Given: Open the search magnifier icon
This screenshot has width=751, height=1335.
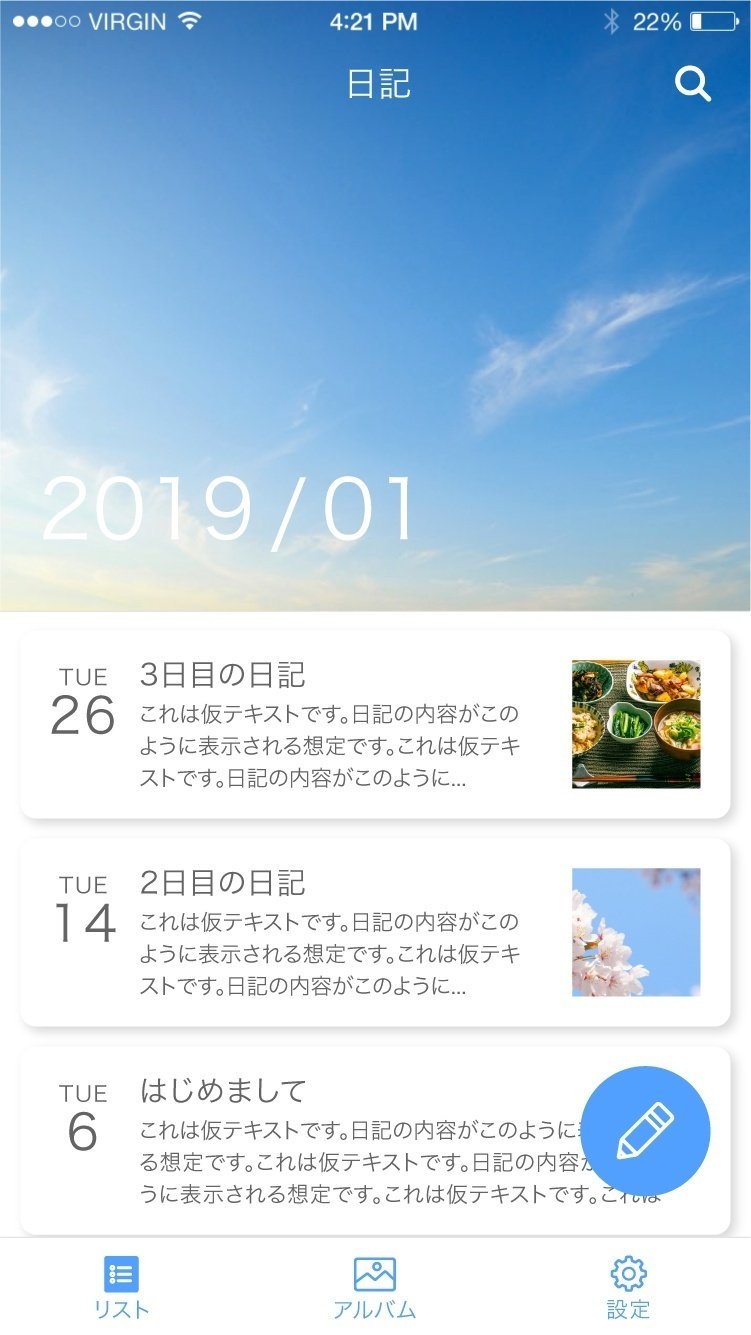Looking at the screenshot, I should (x=692, y=85).
